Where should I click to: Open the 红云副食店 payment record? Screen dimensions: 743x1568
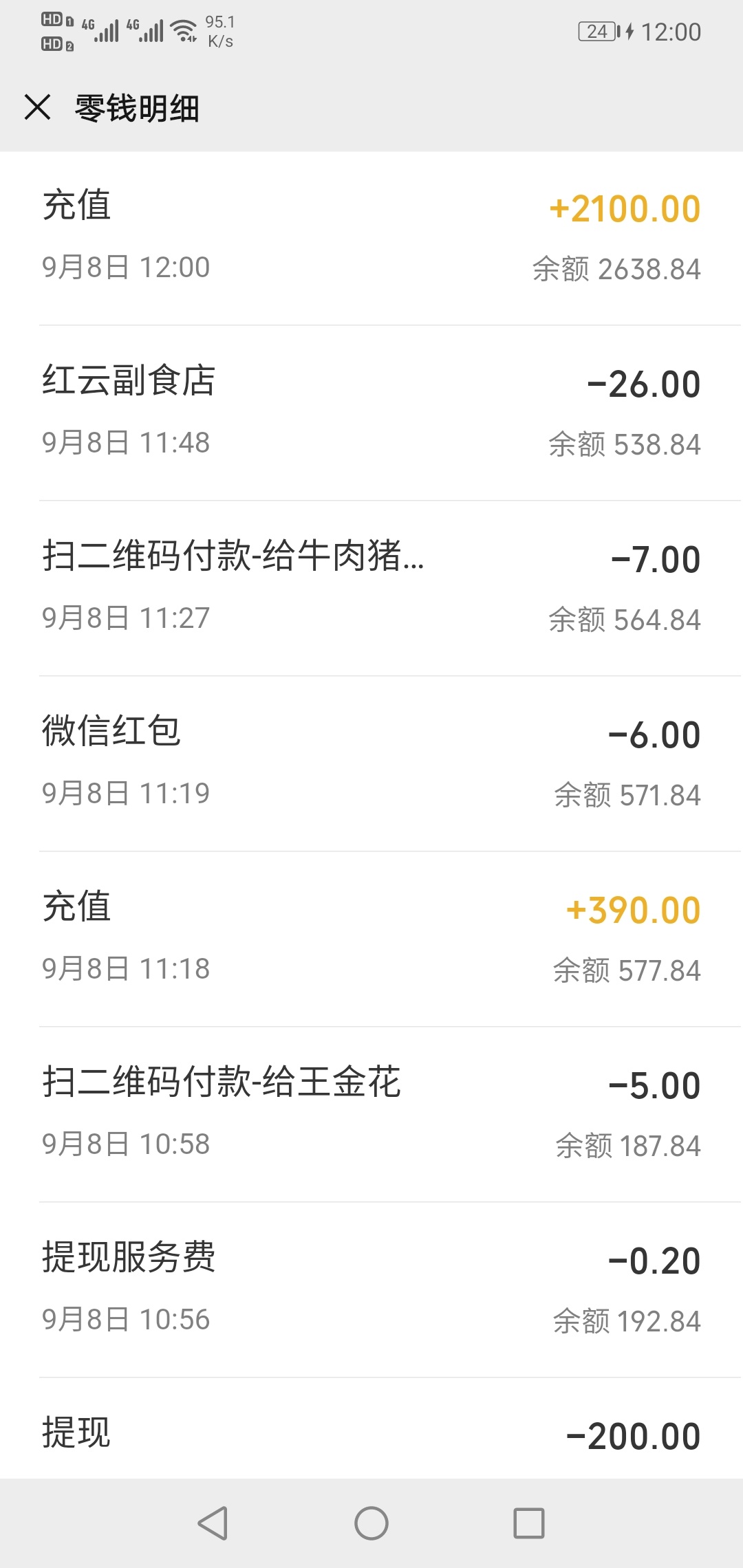coord(371,413)
